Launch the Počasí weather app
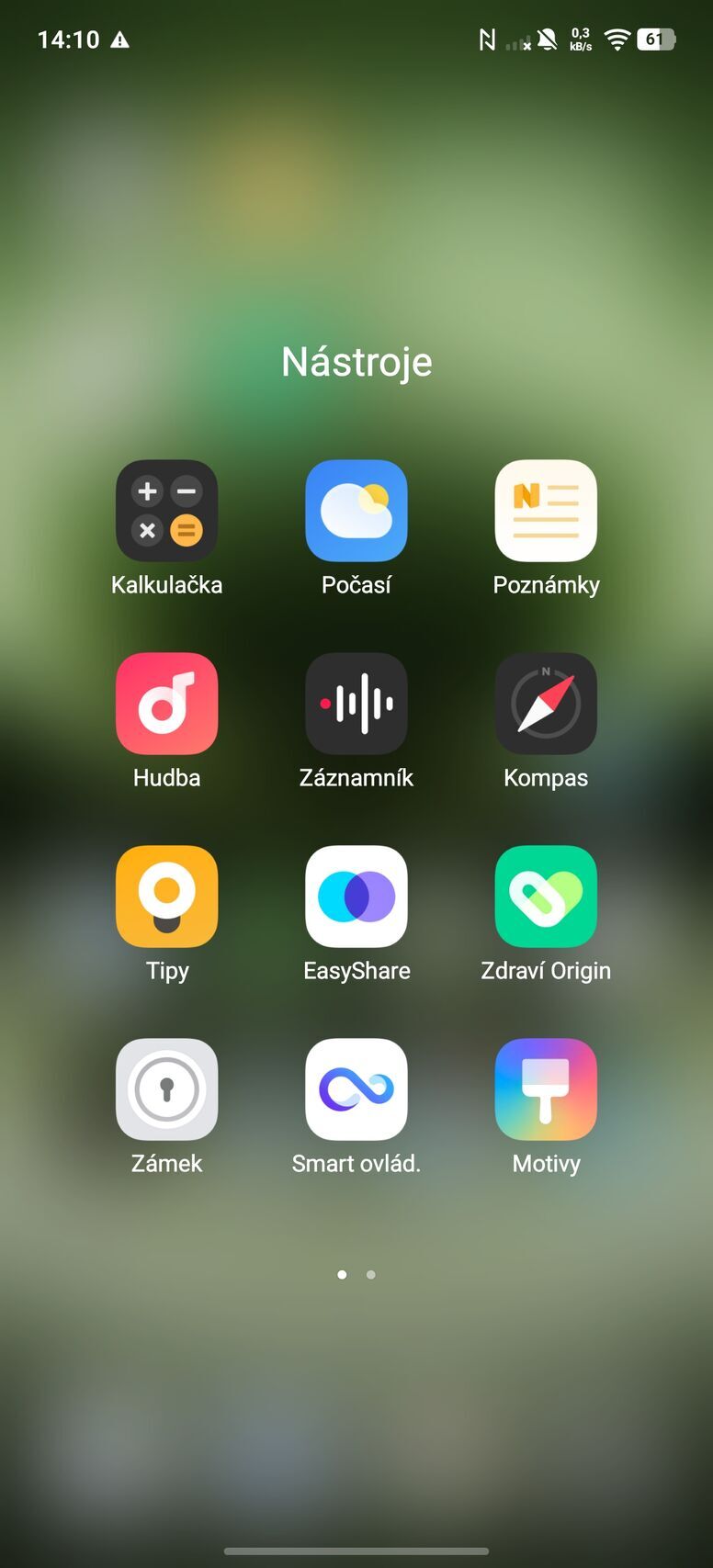 (356, 511)
